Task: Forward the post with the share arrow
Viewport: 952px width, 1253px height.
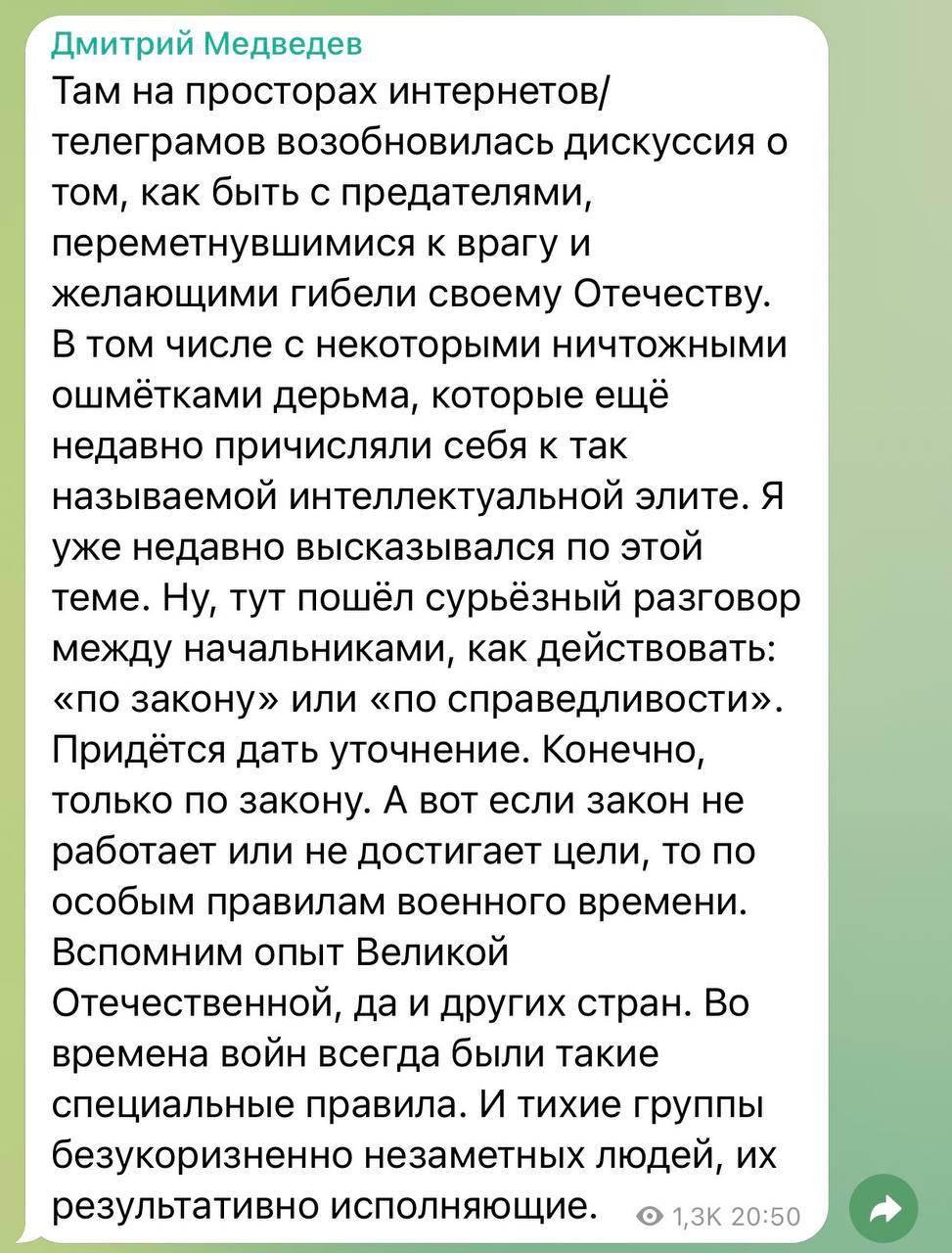Action: point(884,1209)
